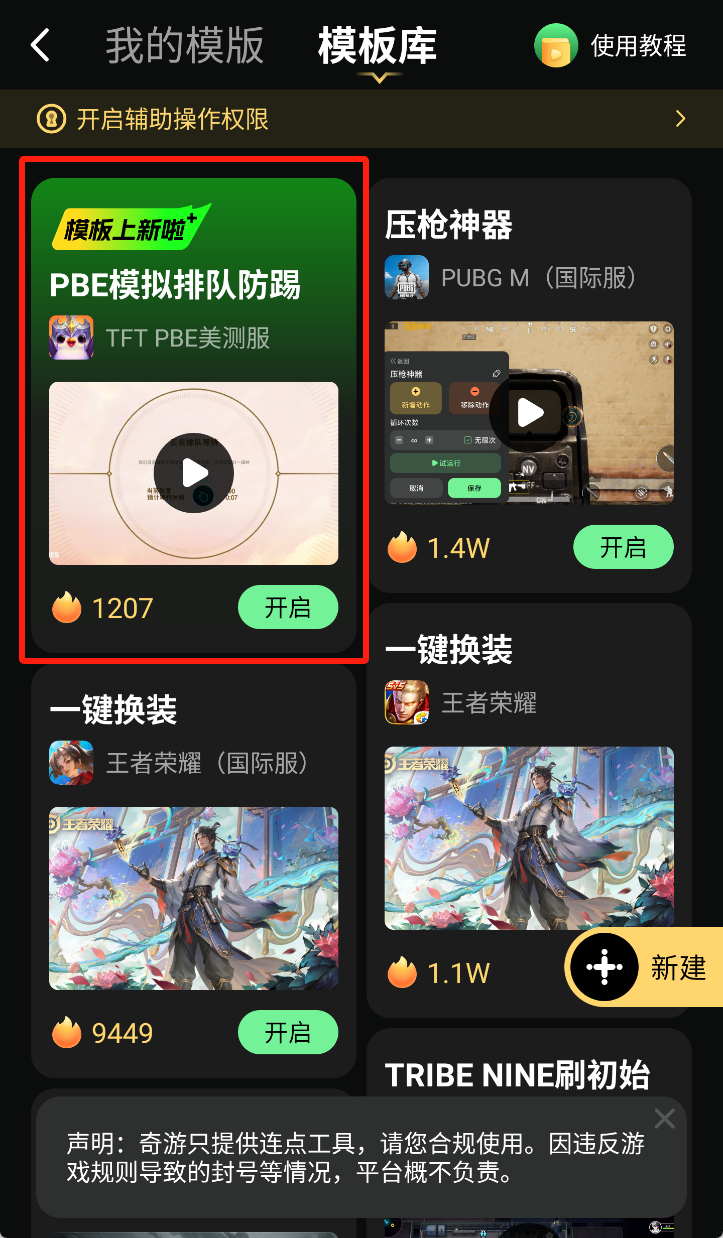Go back using the top-left arrow
Image resolution: width=723 pixels, height=1238 pixels.
(40, 45)
